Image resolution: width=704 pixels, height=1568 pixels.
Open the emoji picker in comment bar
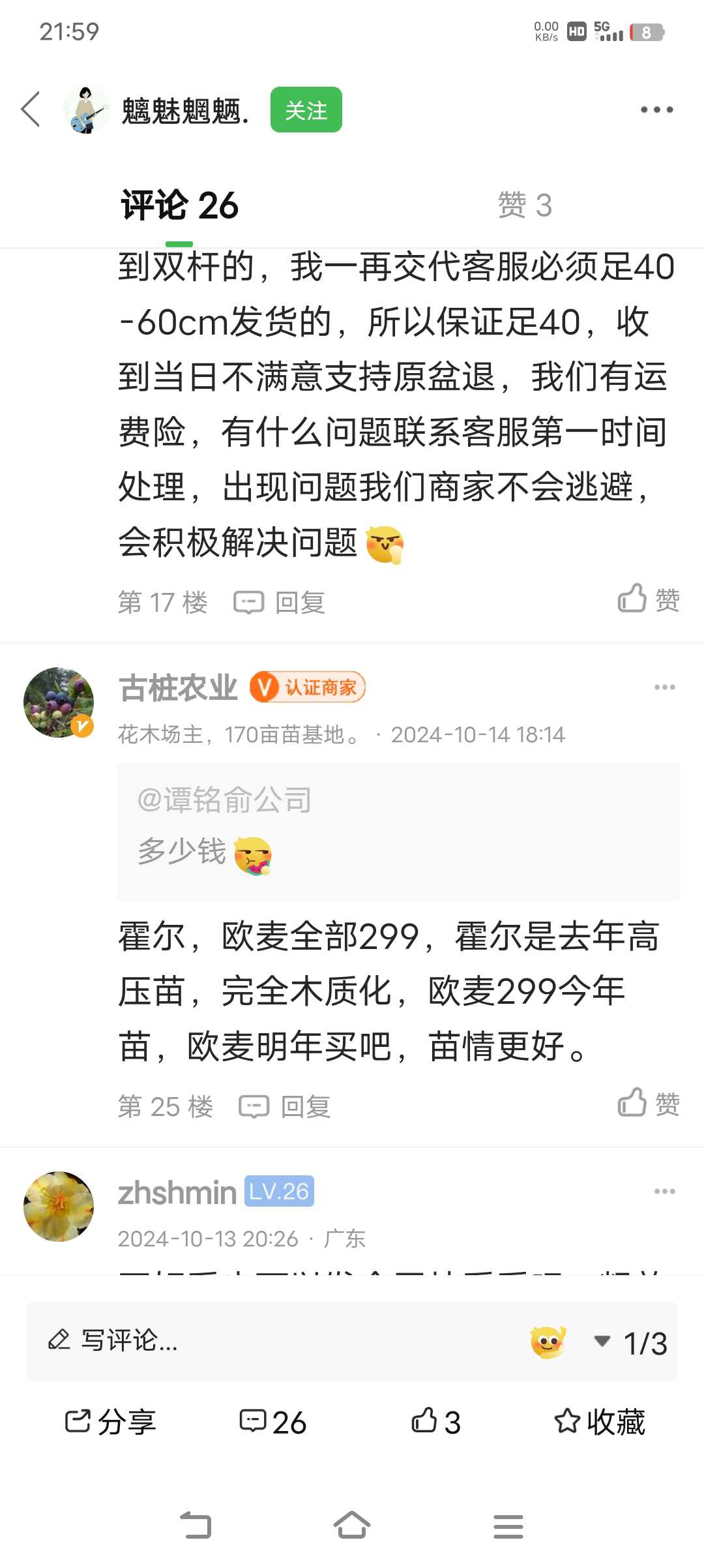coord(548,1342)
